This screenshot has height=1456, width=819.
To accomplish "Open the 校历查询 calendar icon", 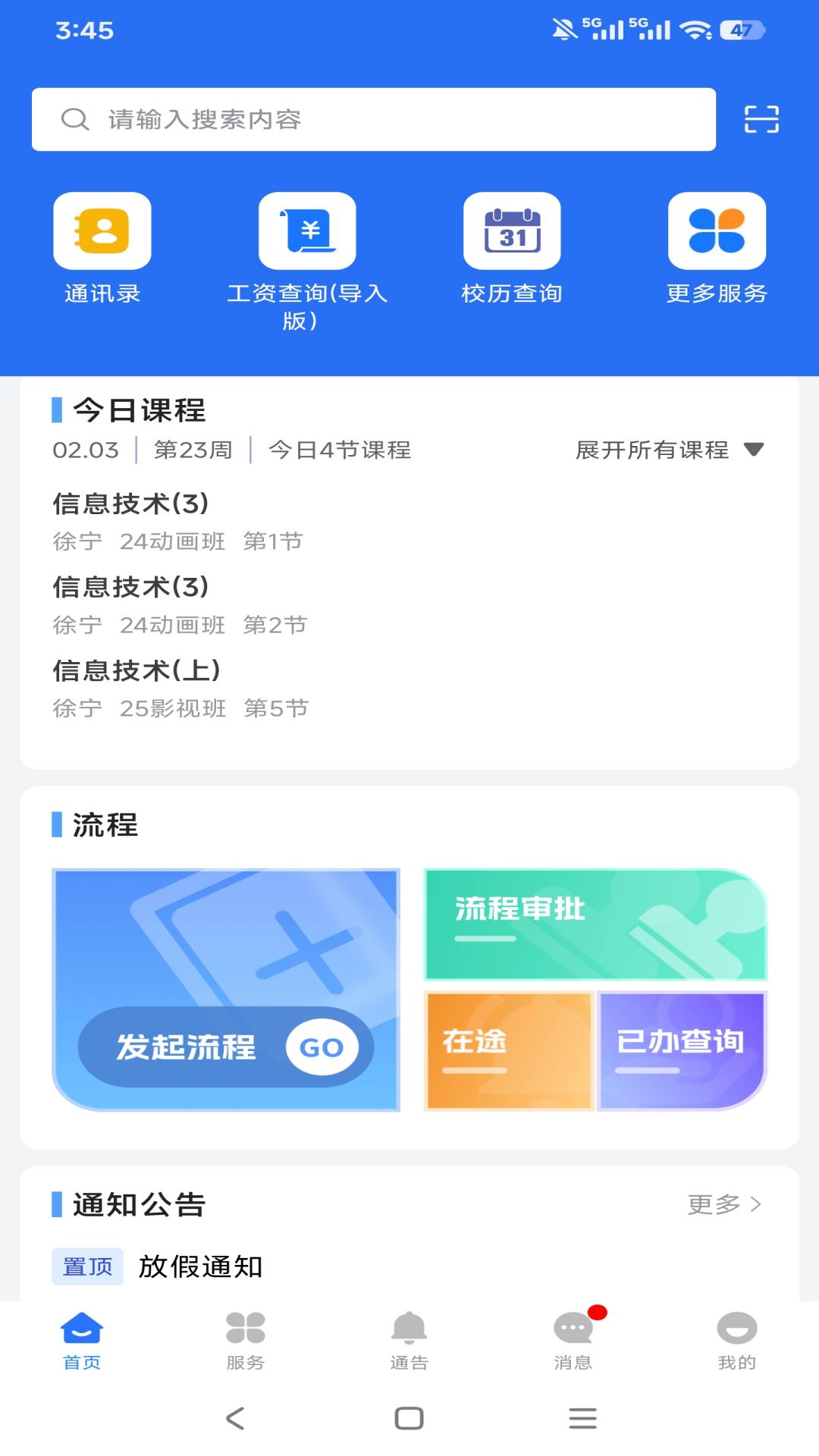I will [512, 230].
